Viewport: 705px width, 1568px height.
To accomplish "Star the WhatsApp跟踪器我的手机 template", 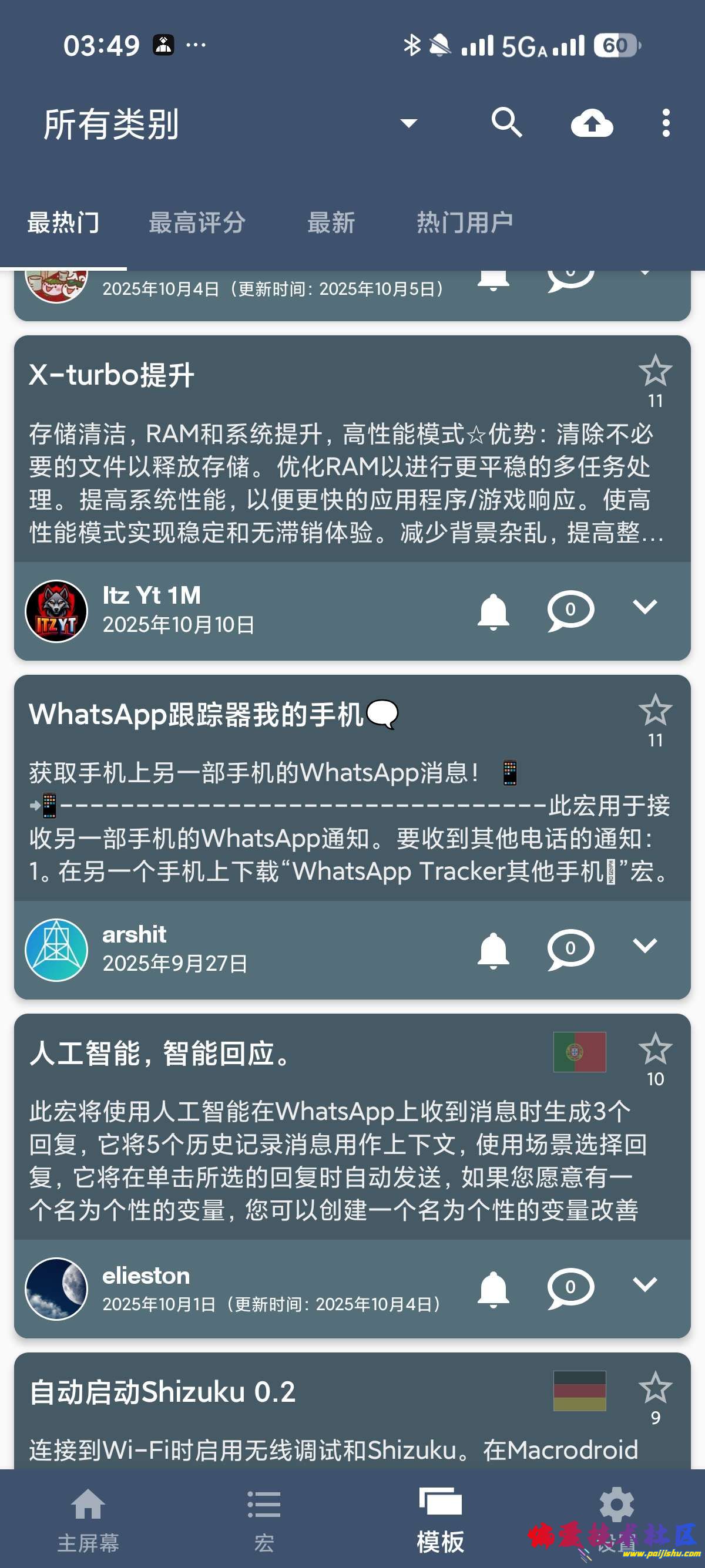I will click(654, 711).
